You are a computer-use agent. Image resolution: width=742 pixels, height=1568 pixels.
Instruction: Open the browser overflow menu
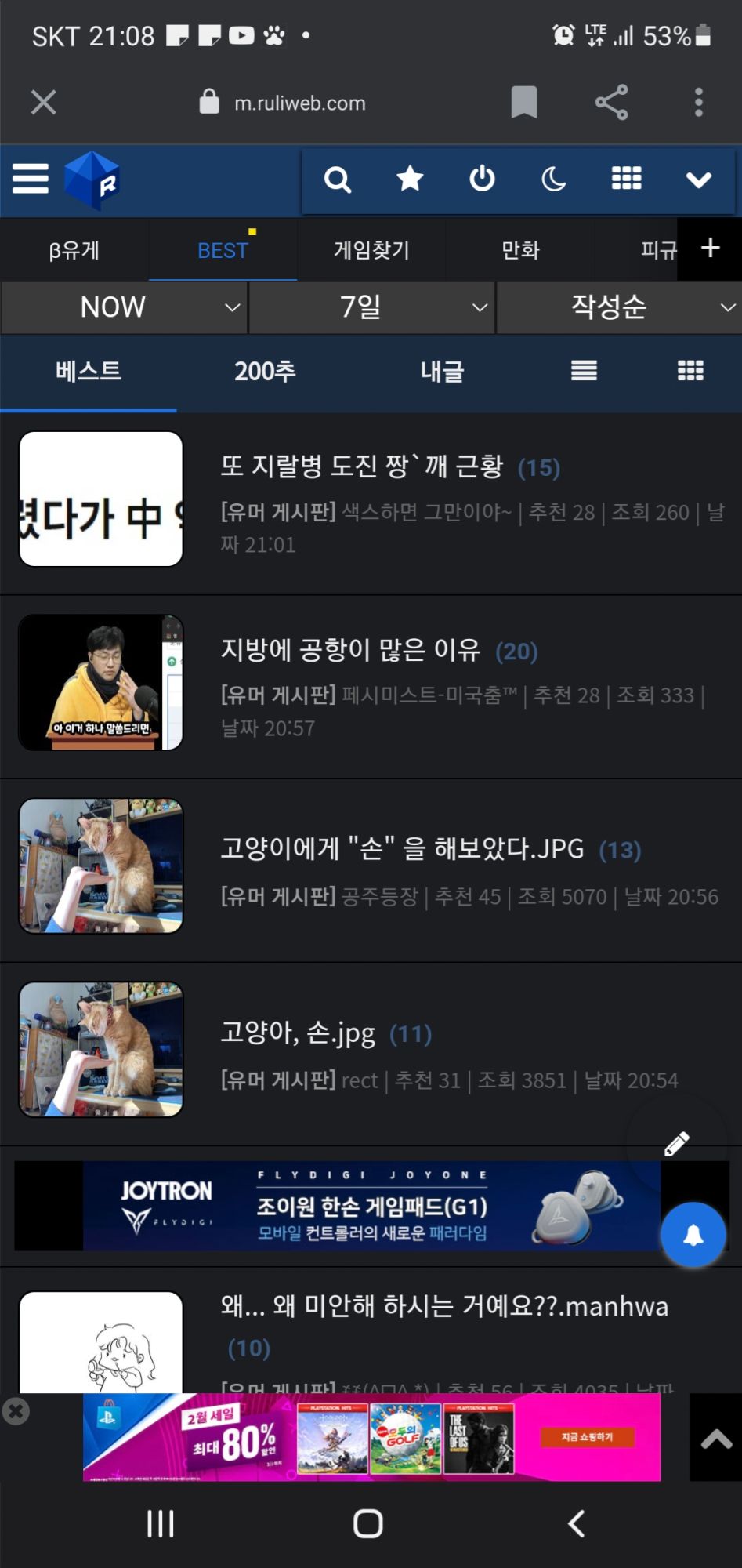(698, 102)
